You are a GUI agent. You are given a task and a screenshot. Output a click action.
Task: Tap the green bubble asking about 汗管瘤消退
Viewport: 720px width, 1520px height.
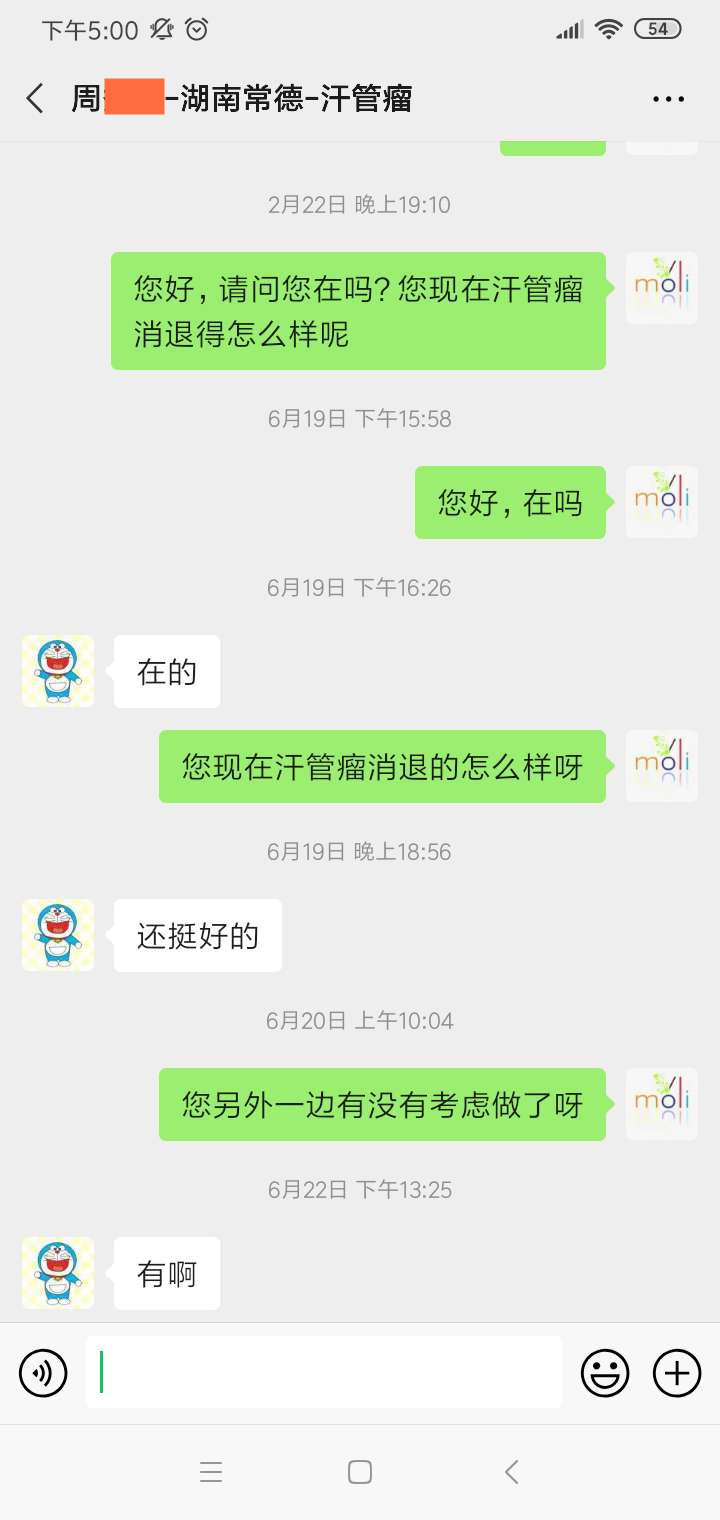(380, 766)
